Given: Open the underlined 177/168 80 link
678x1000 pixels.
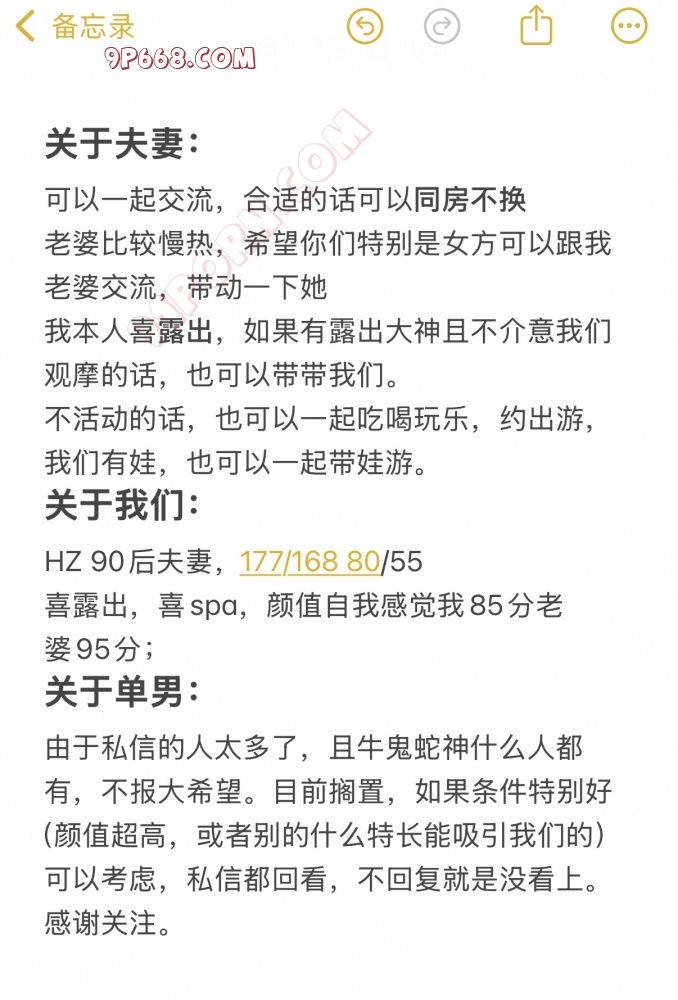Looking at the screenshot, I should click(310, 562).
